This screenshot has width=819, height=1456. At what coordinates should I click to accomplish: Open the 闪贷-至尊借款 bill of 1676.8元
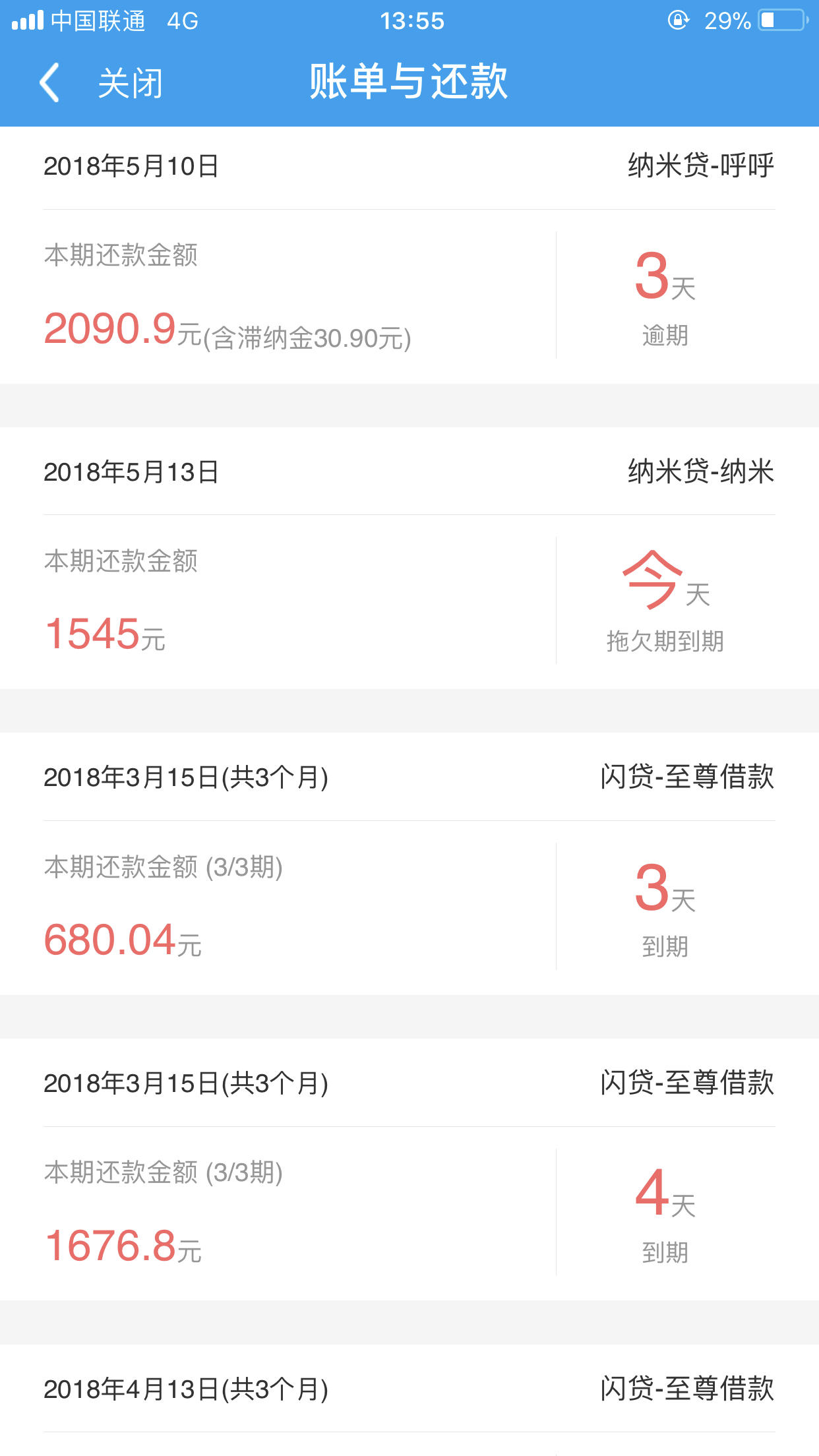point(409,1169)
